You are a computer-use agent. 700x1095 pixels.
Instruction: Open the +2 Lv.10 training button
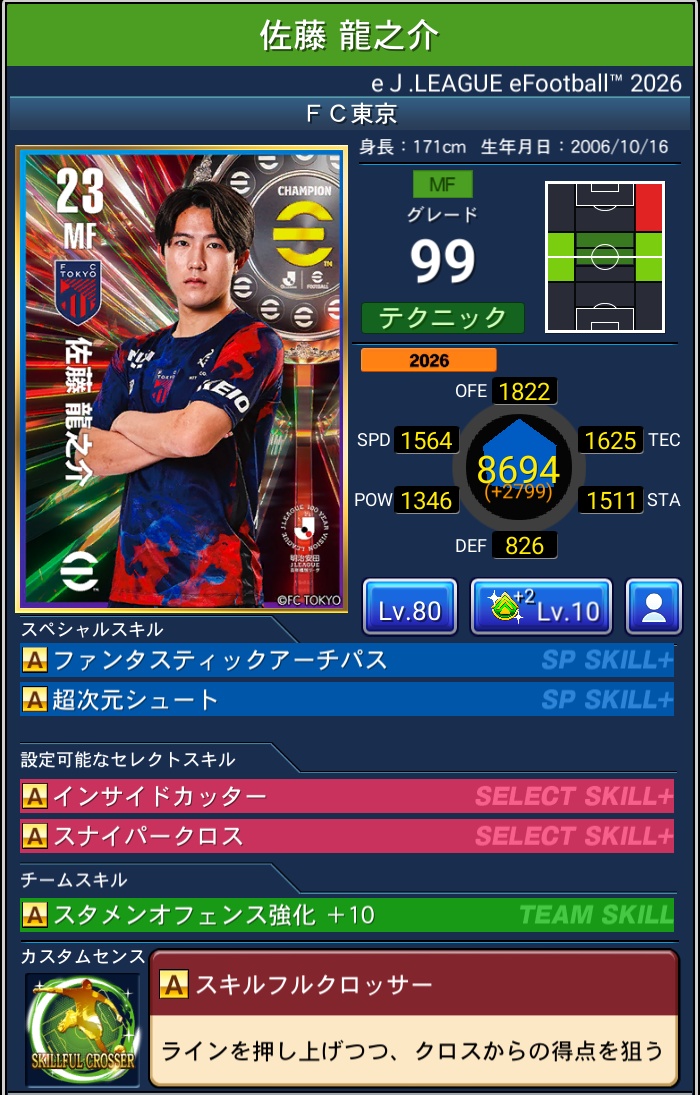click(541, 607)
